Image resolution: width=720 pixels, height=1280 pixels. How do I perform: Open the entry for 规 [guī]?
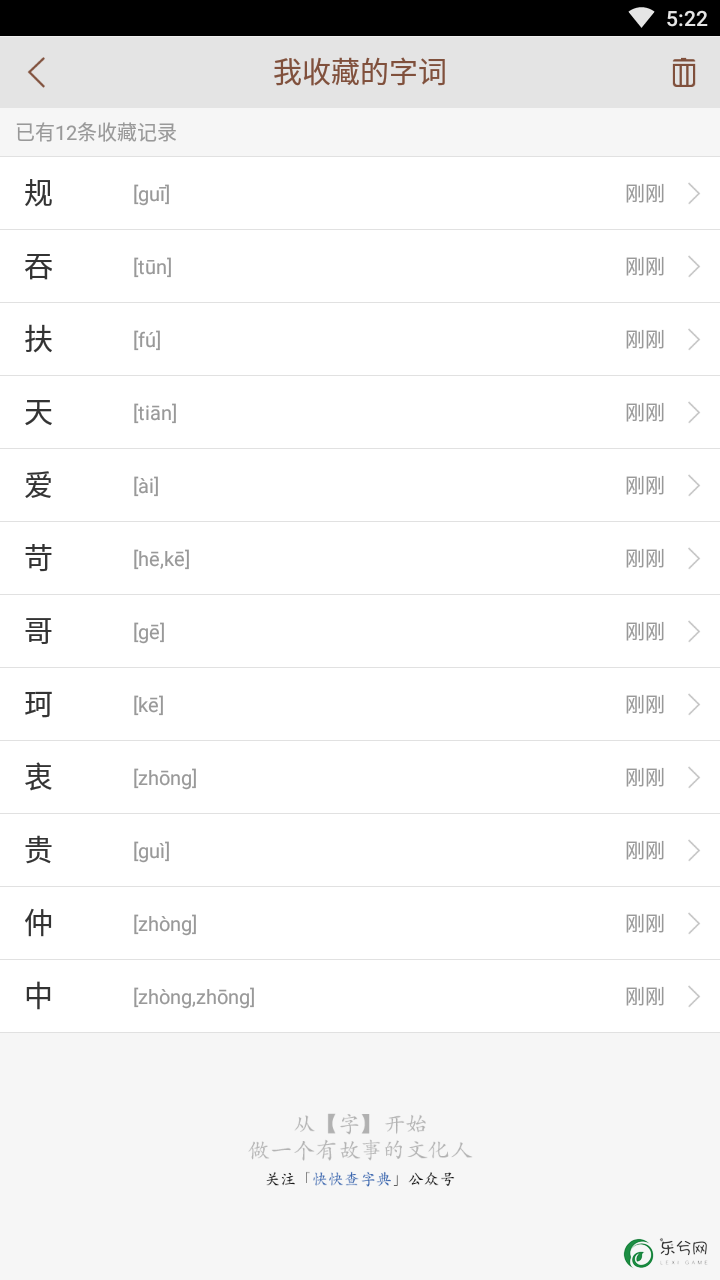click(x=360, y=193)
